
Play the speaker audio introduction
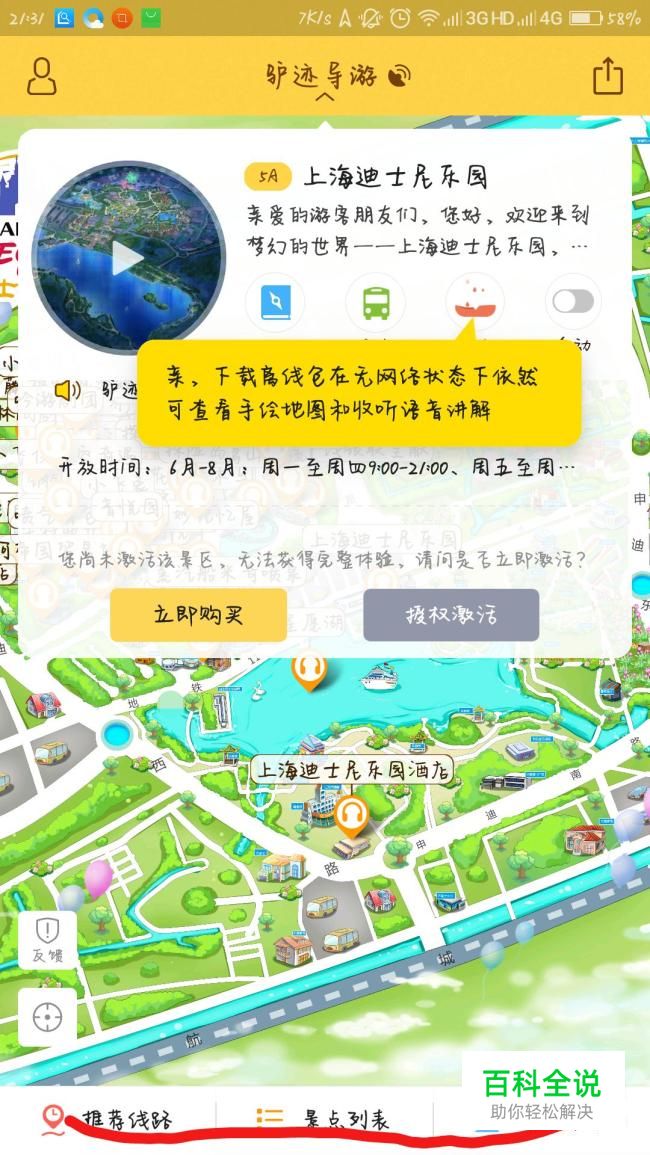coord(68,390)
